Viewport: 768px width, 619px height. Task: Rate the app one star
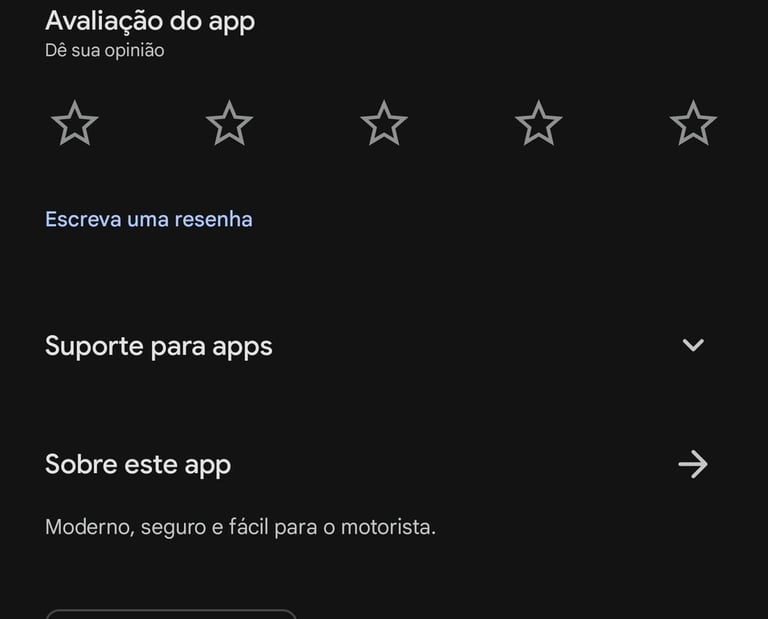(x=75, y=124)
